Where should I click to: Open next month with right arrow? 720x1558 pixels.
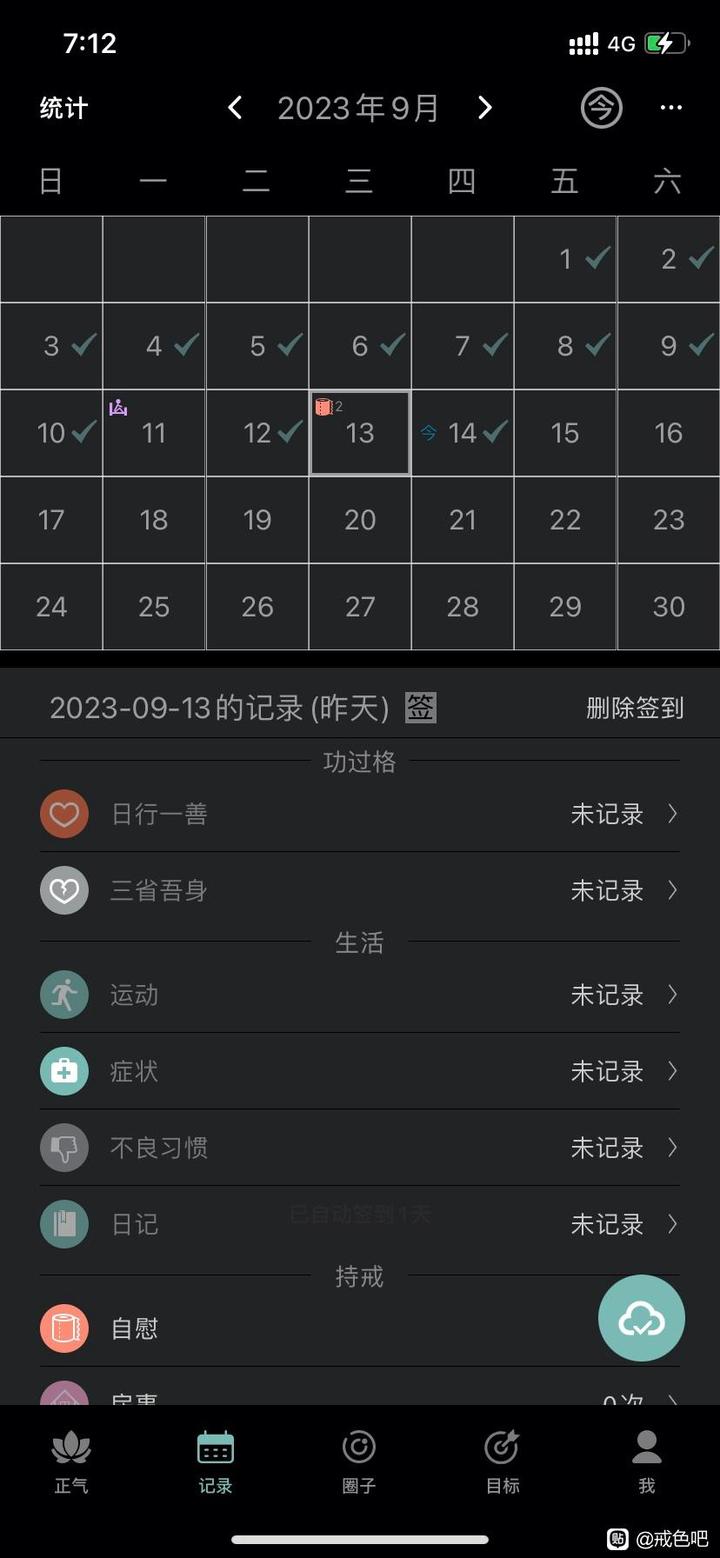click(485, 107)
